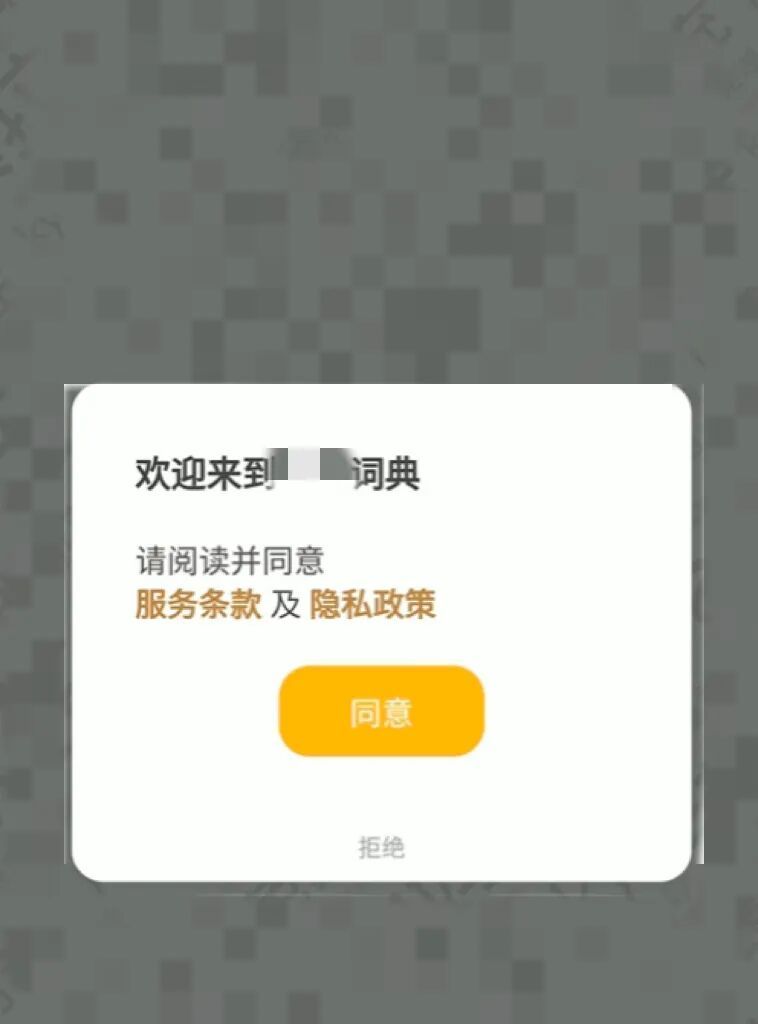758x1024 pixels.
Task: Tap the yellow 同意 button
Action: point(381,711)
